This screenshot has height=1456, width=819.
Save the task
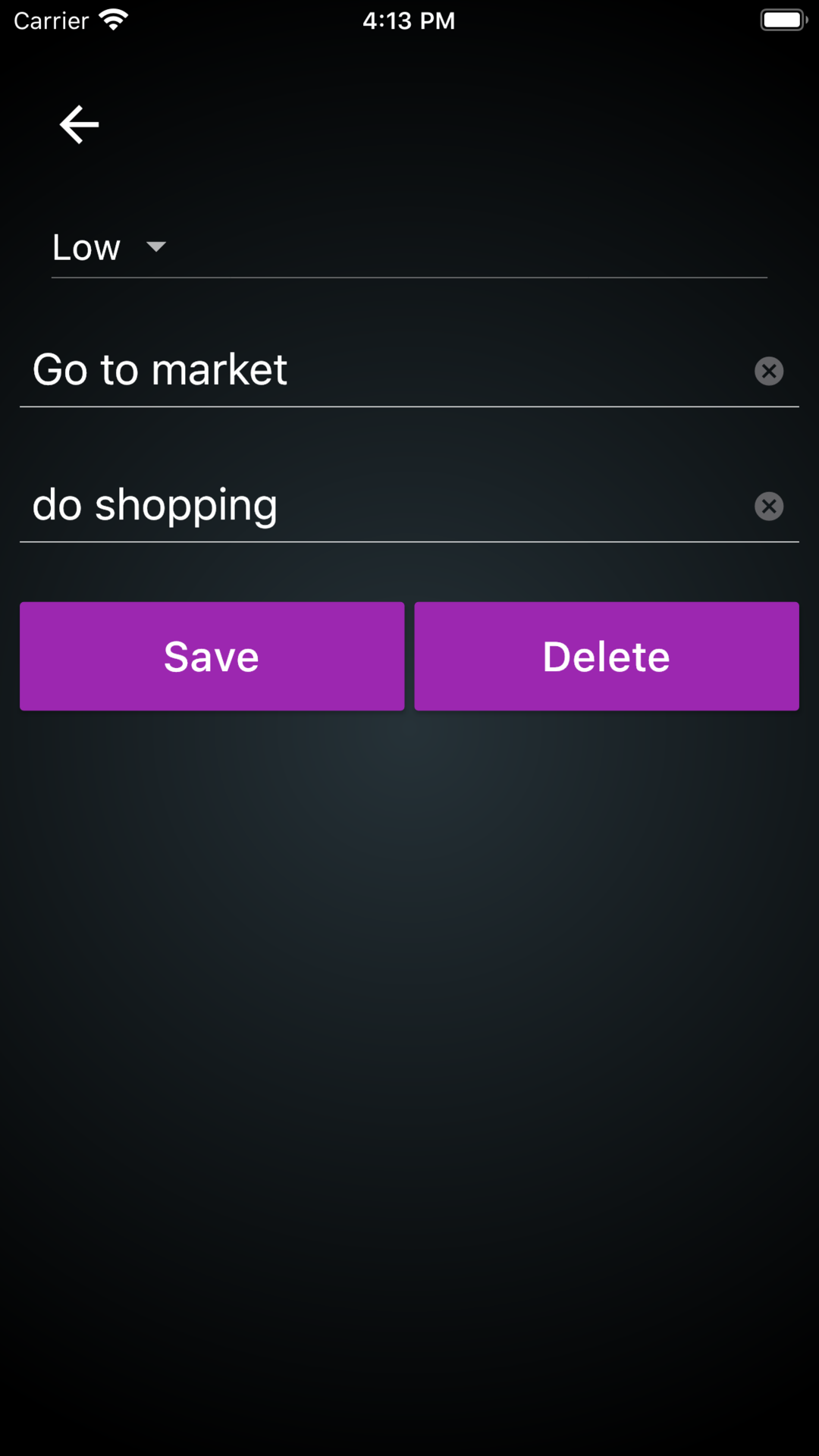[x=212, y=656]
